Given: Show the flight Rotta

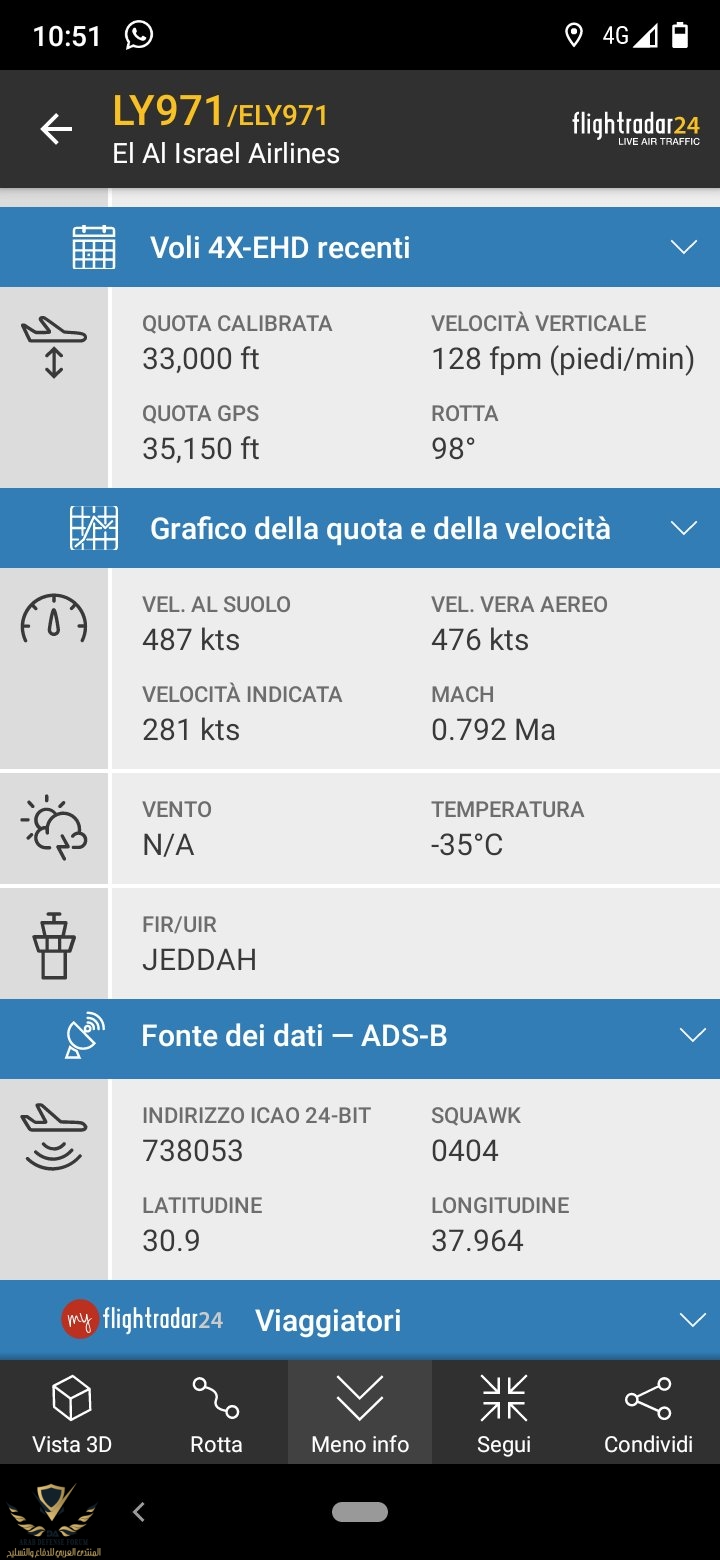Looking at the screenshot, I should (x=216, y=1412).
